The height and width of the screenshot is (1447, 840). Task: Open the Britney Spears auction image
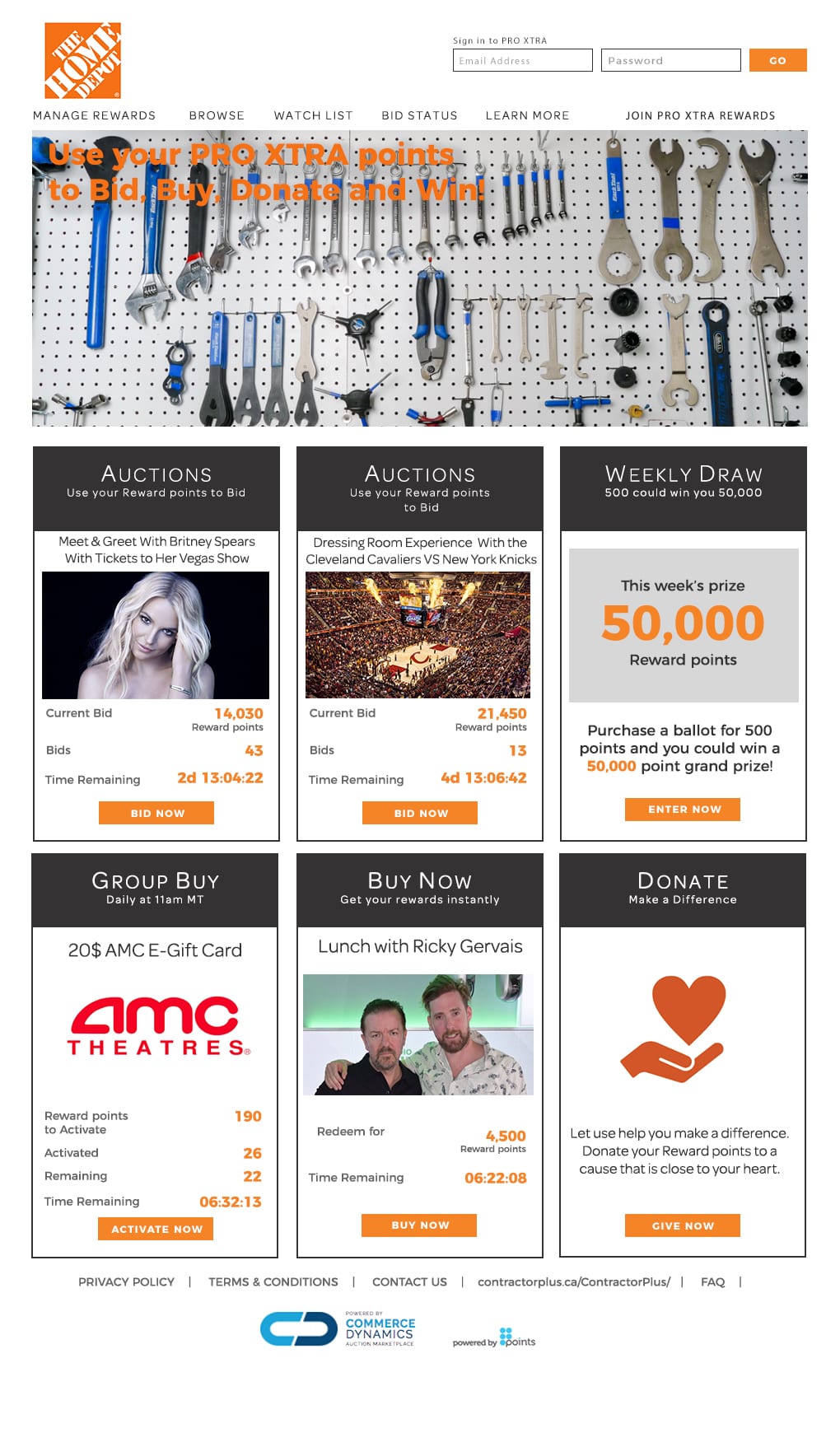[156, 635]
